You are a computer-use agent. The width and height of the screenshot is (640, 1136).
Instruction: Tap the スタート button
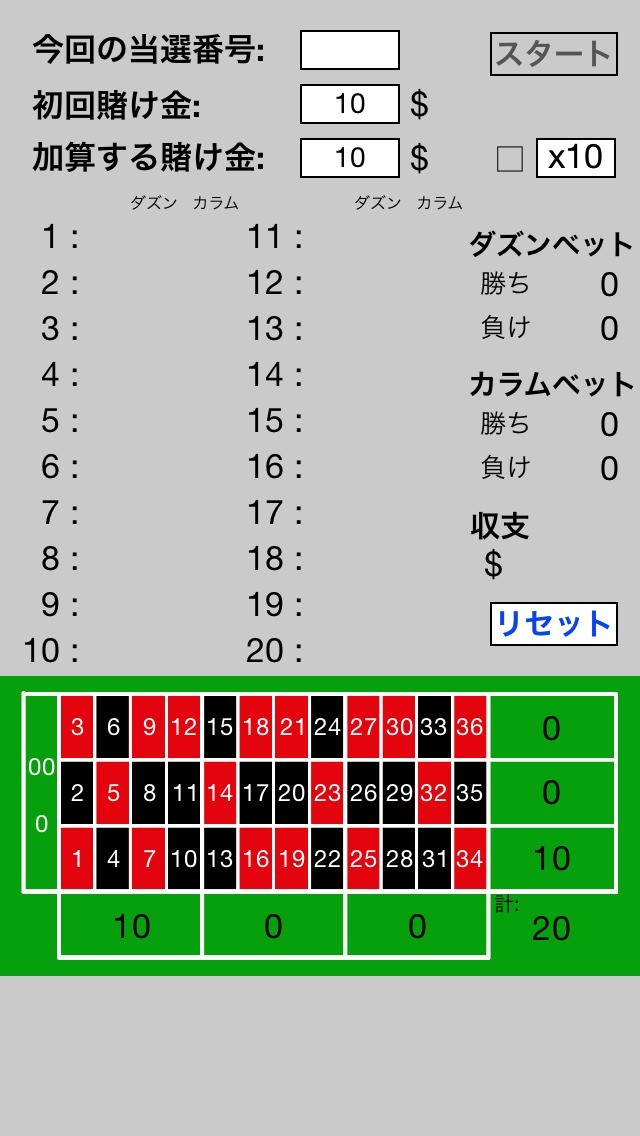[553, 54]
